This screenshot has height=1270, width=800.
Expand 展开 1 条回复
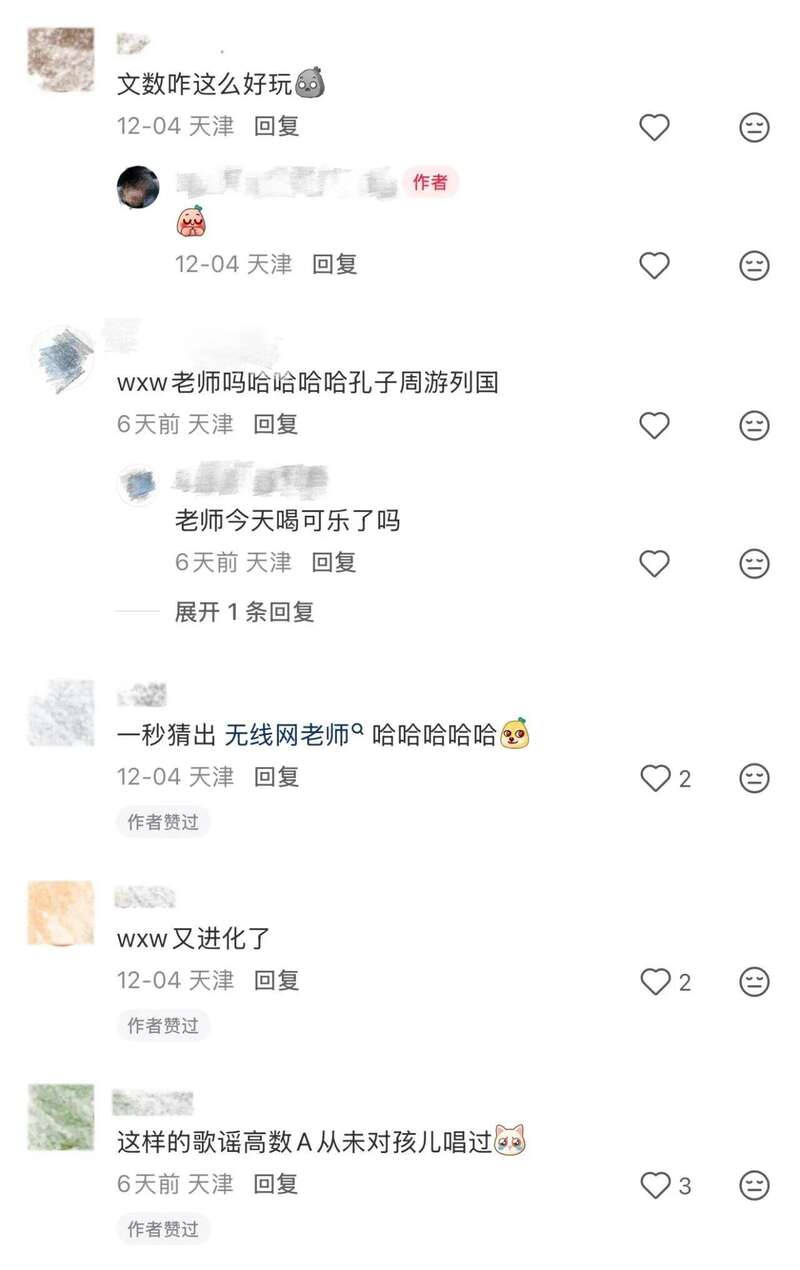(x=245, y=612)
